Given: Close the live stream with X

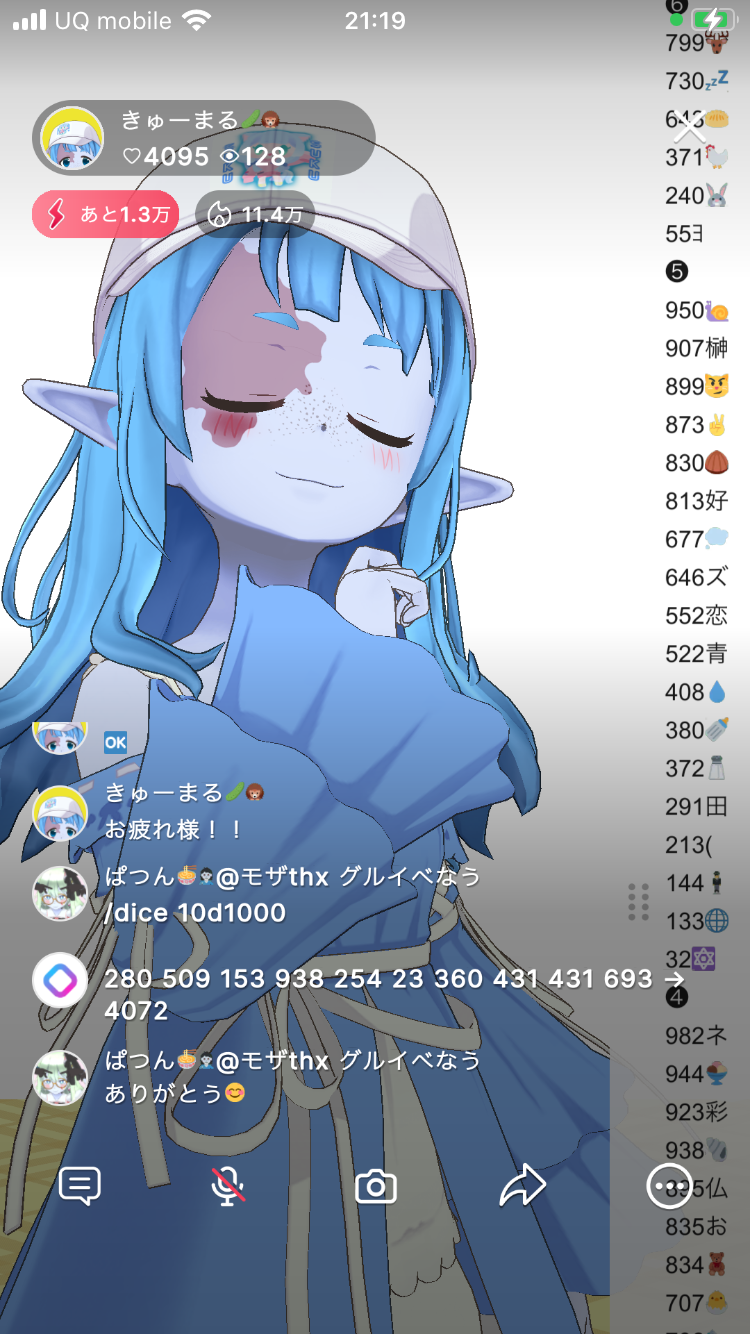Looking at the screenshot, I should (x=689, y=127).
